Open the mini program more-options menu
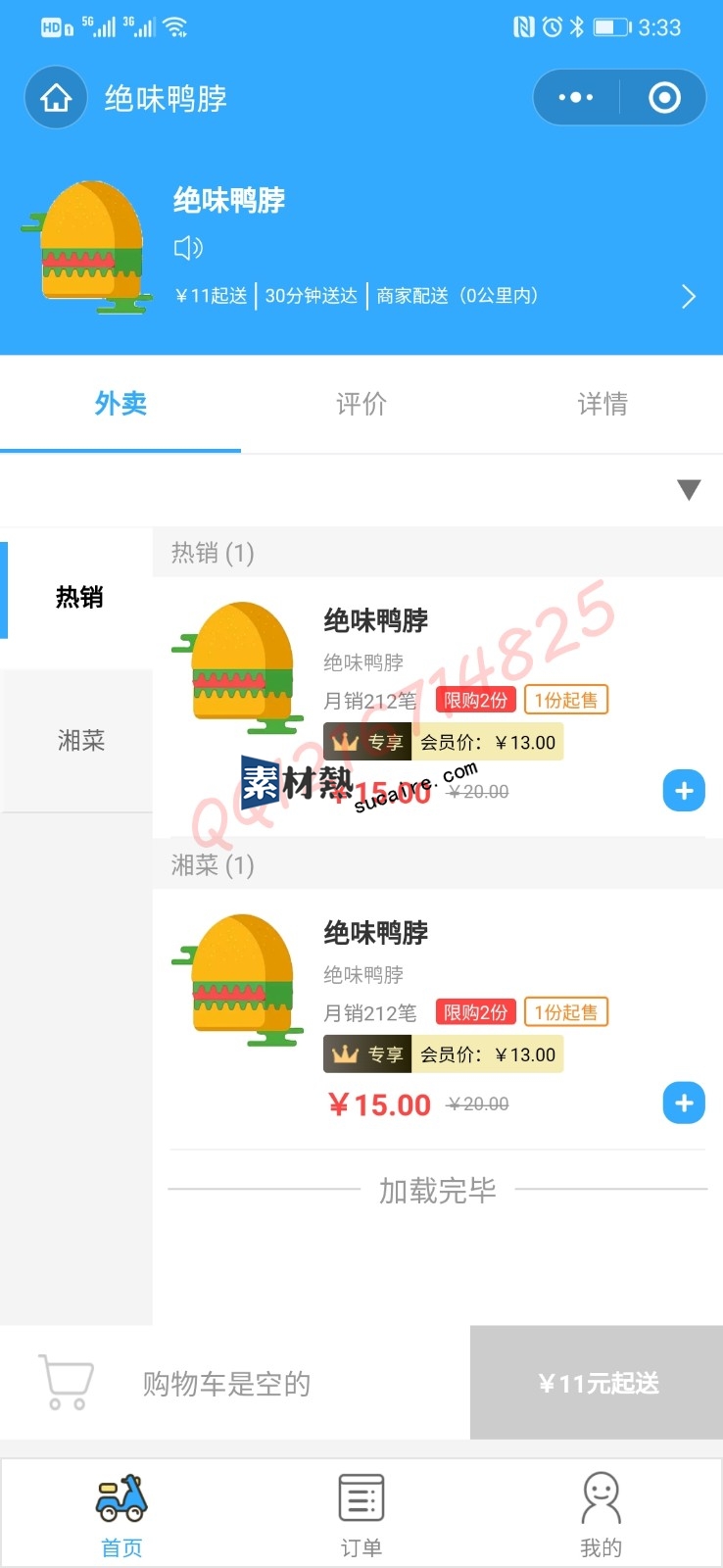This screenshot has height=1568, width=723. (x=576, y=98)
